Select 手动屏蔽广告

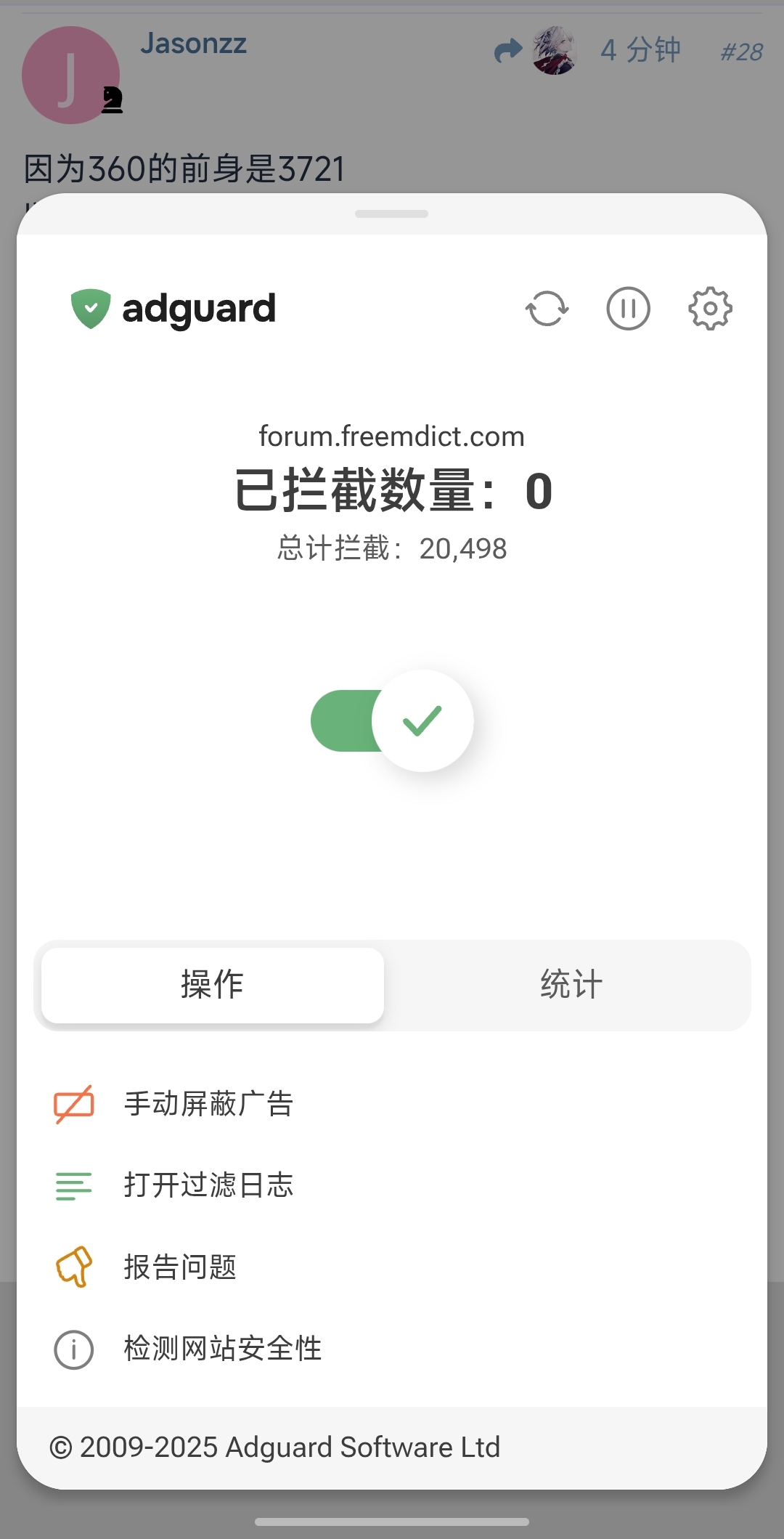208,1104
